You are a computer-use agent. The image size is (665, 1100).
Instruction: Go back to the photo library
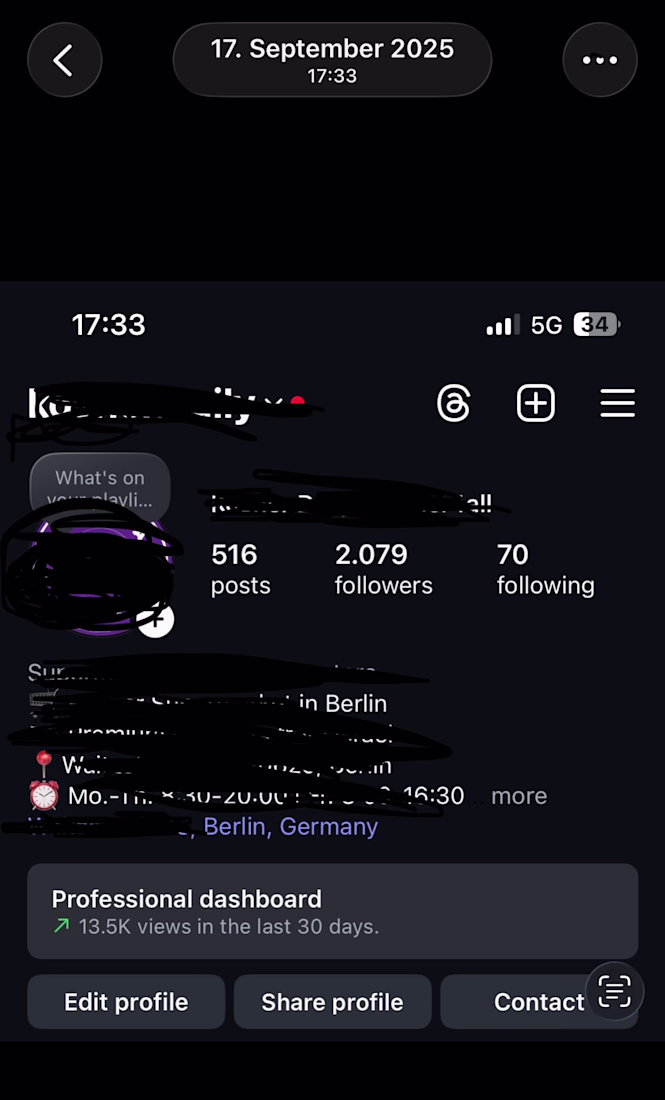[x=64, y=60]
